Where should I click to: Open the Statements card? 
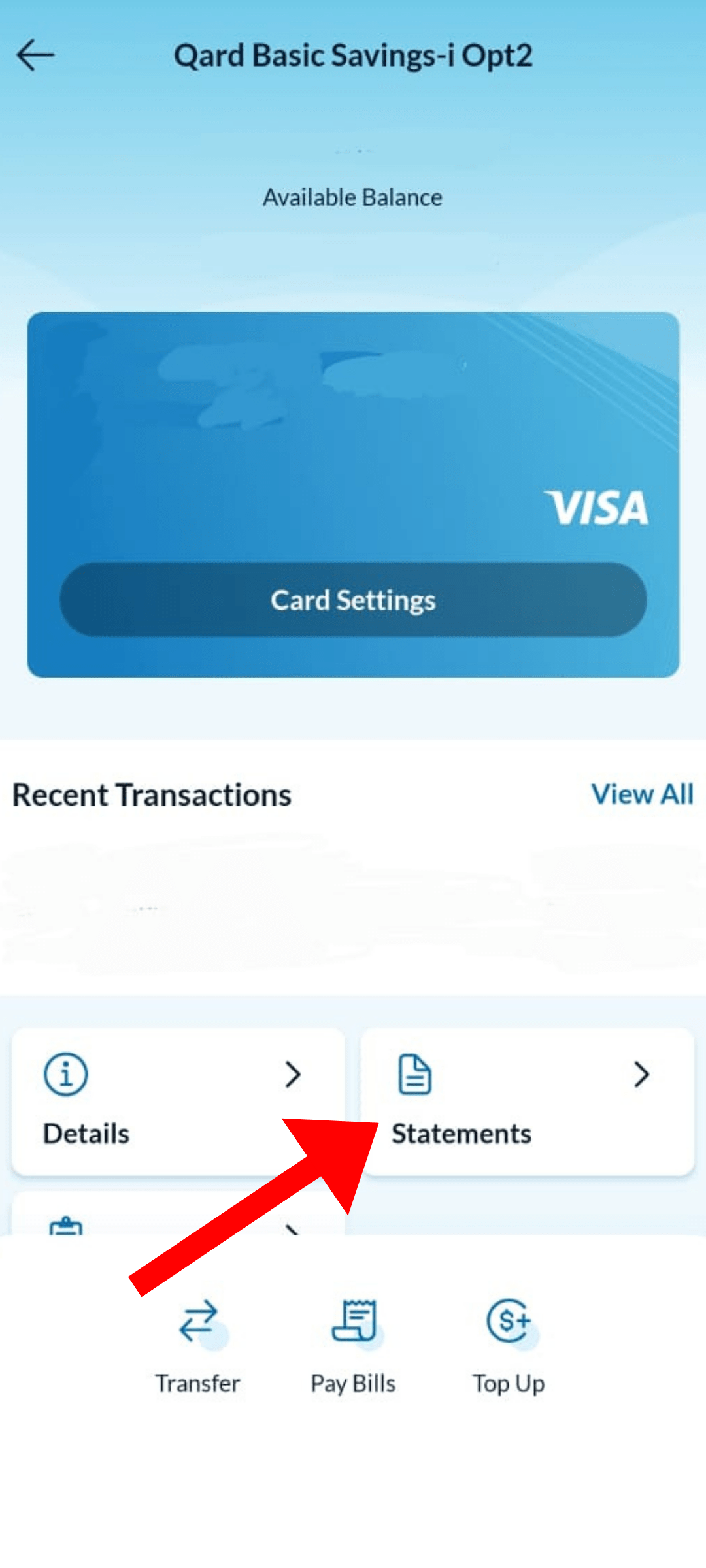(x=527, y=1102)
